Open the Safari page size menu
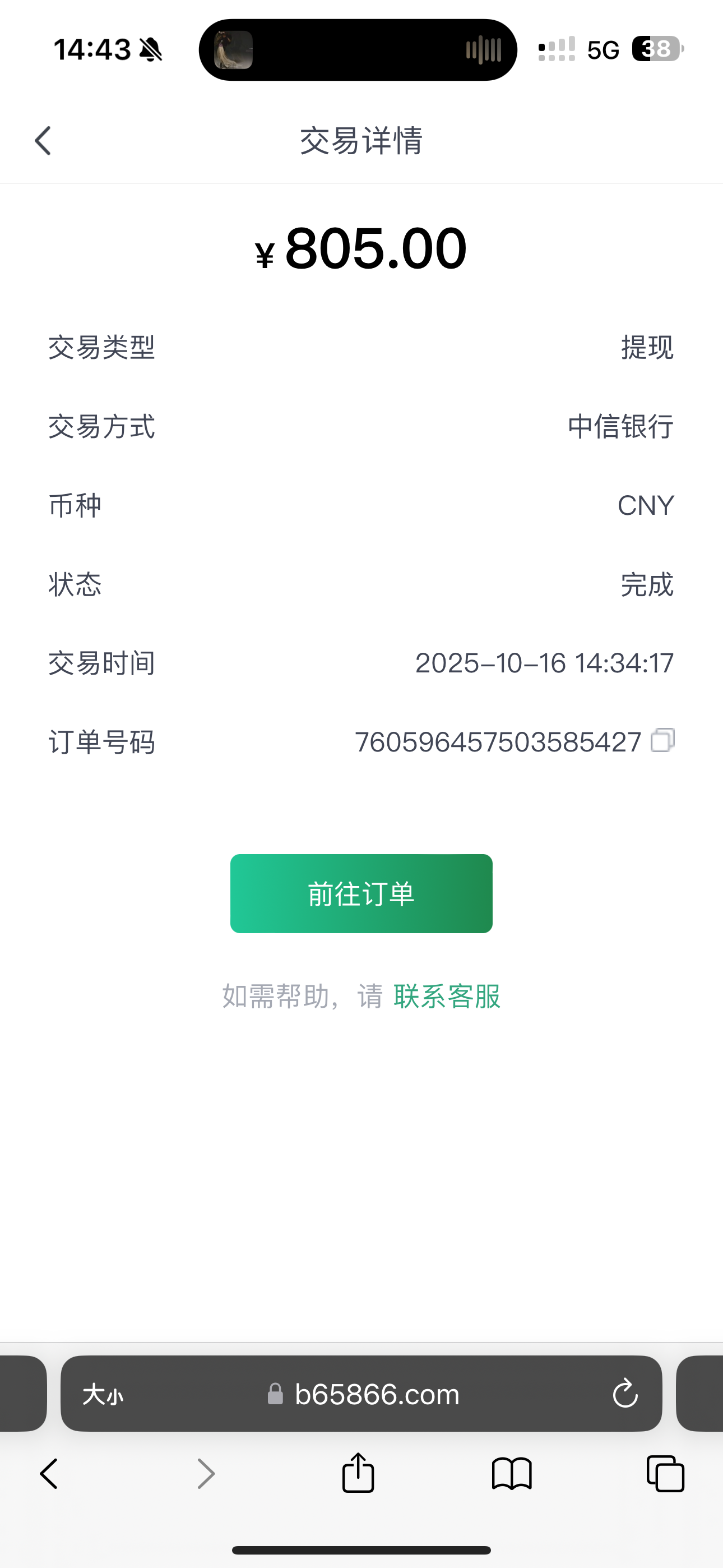Image resolution: width=723 pixels, height=1568 pixels. click(x=103, y=1394)
